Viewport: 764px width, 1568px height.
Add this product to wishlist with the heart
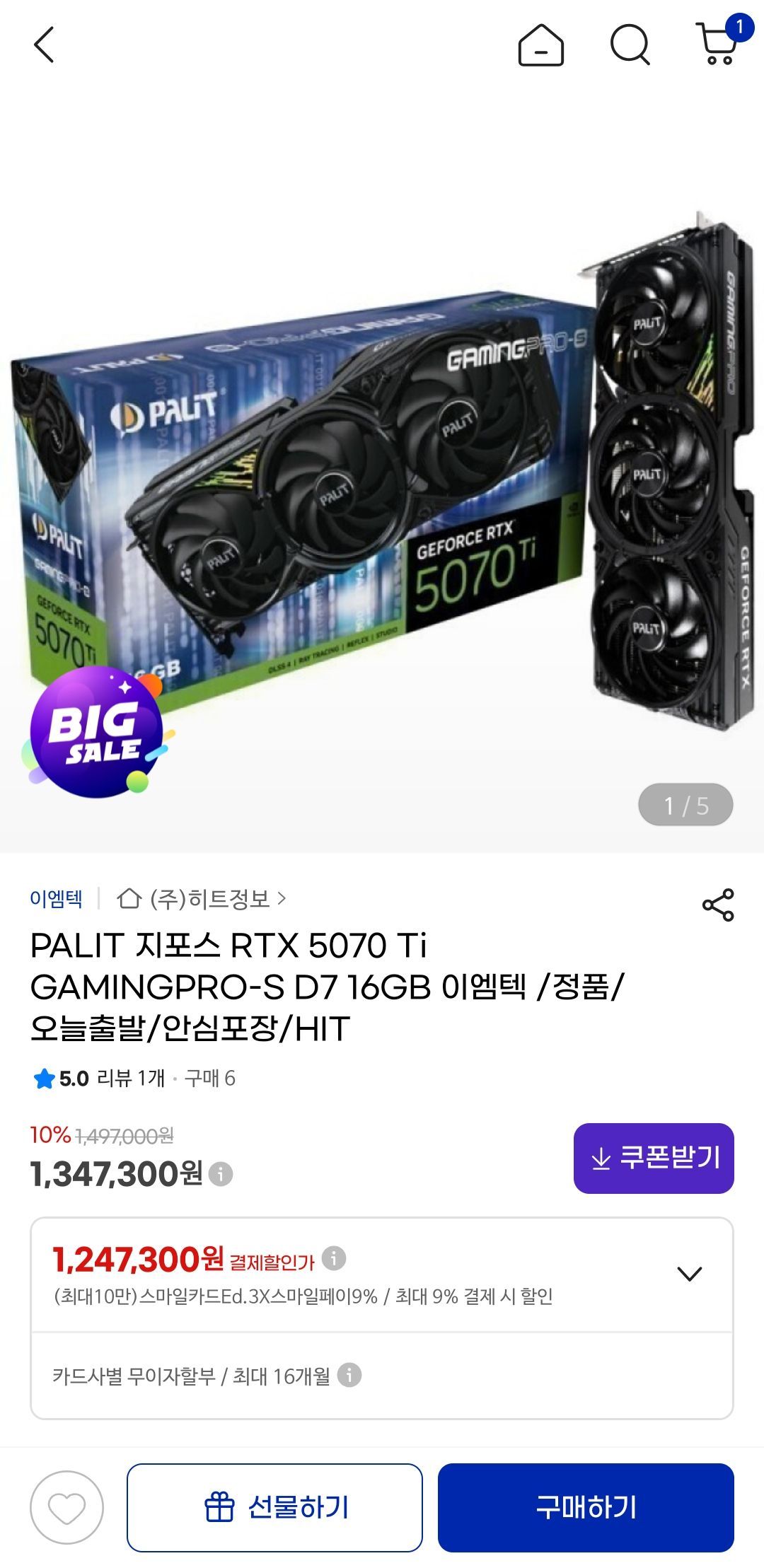66,1507
